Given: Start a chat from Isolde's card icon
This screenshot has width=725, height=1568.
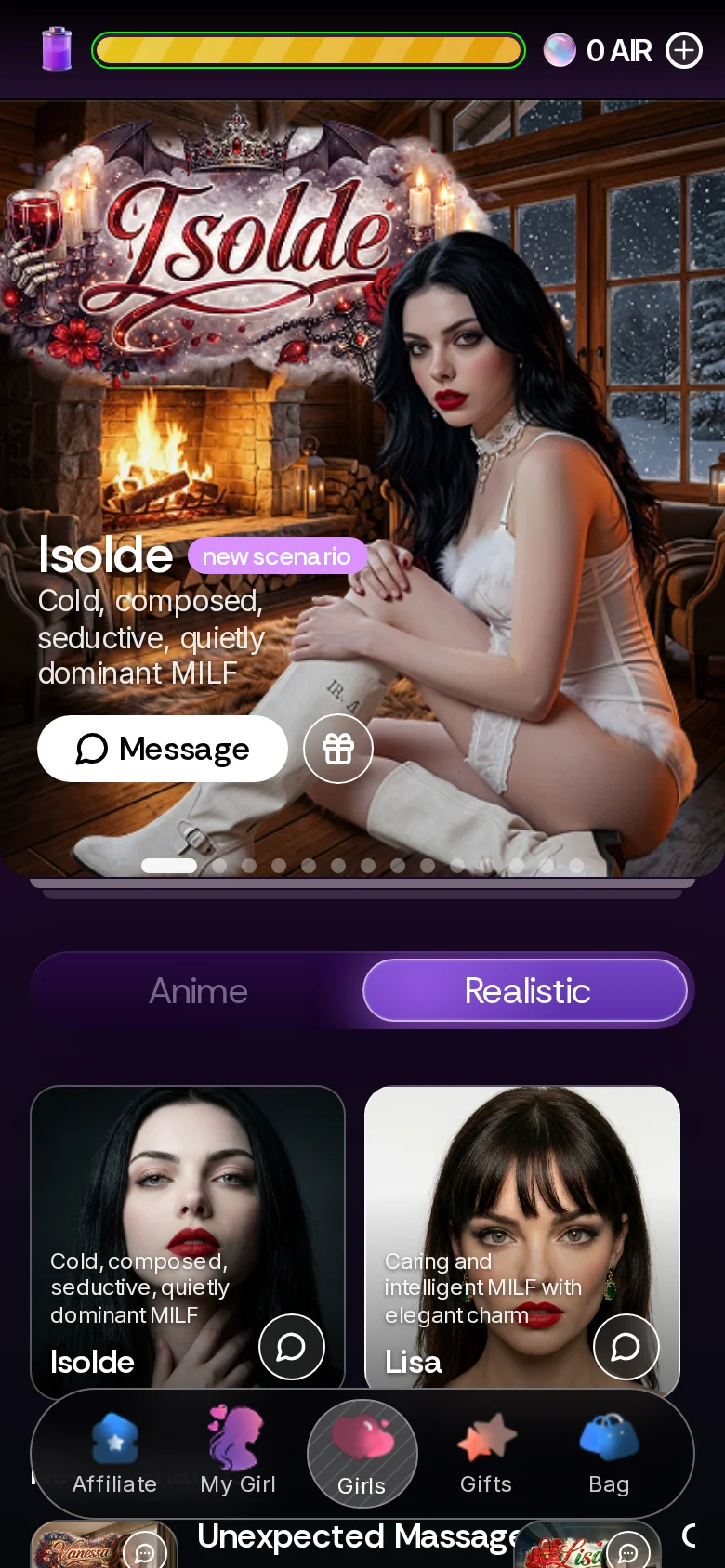Looking at the screenshot, I should pos(292,1347).
